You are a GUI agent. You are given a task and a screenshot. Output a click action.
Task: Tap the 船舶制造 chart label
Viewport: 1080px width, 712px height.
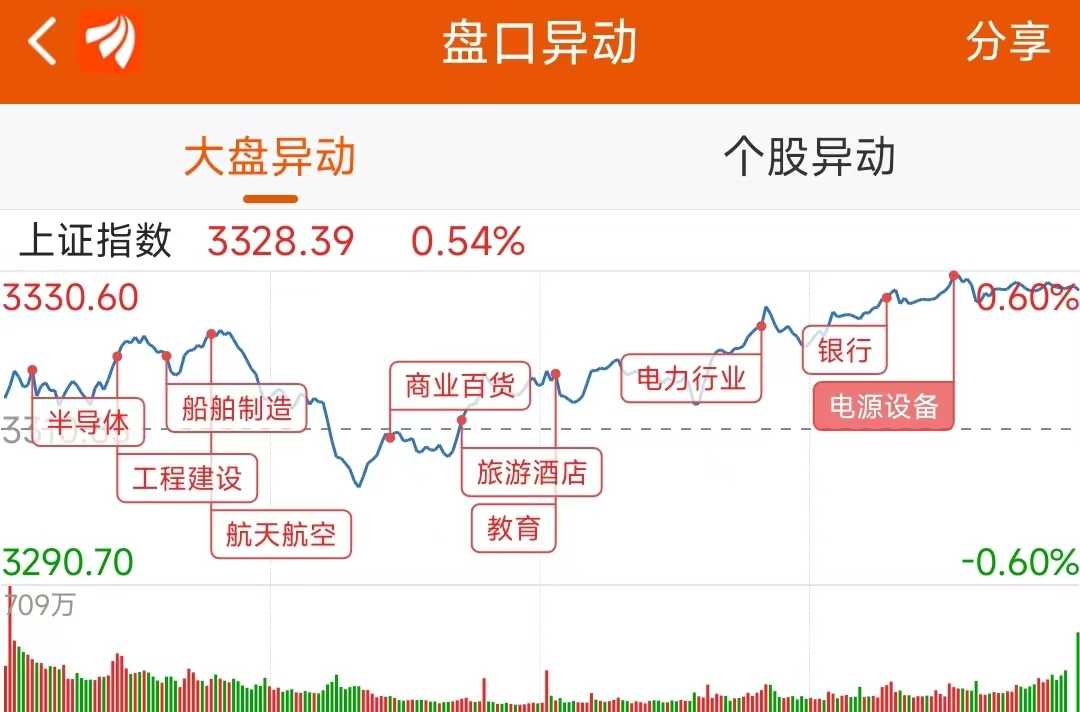click(237, 407)
